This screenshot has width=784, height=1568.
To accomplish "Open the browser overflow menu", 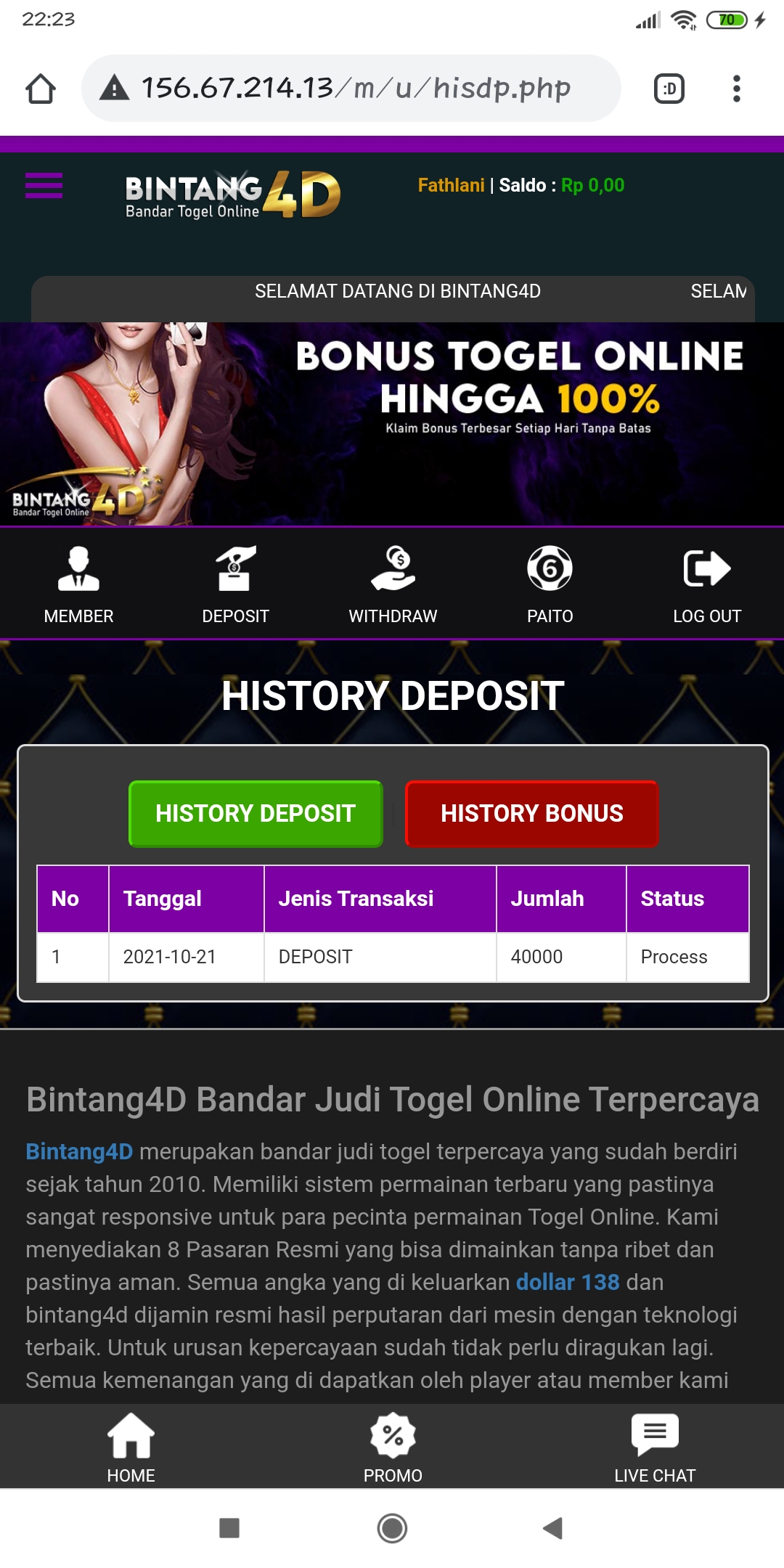I will coord(736,89).
